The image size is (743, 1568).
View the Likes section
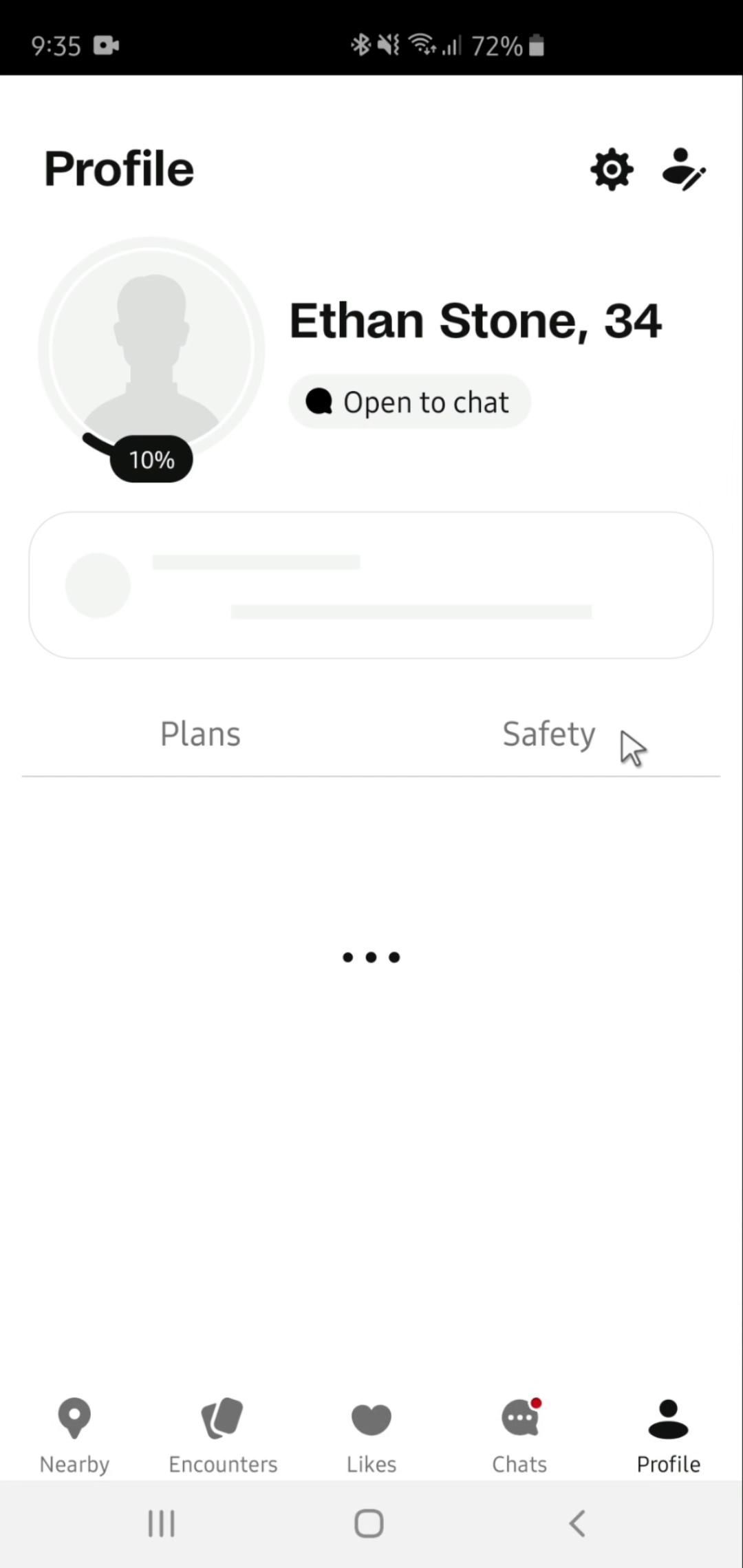(371, 1434)
